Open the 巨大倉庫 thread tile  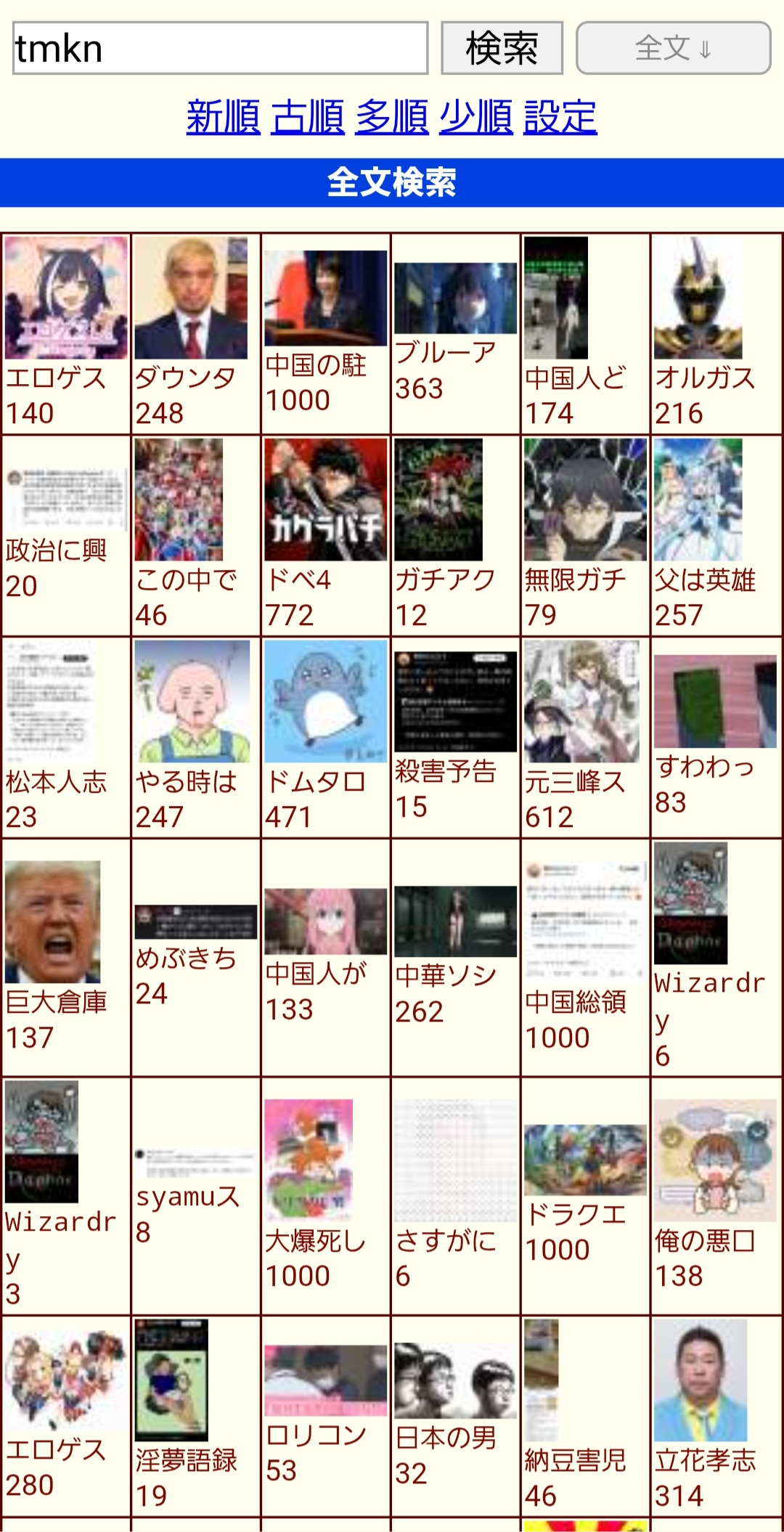(65, 957)
